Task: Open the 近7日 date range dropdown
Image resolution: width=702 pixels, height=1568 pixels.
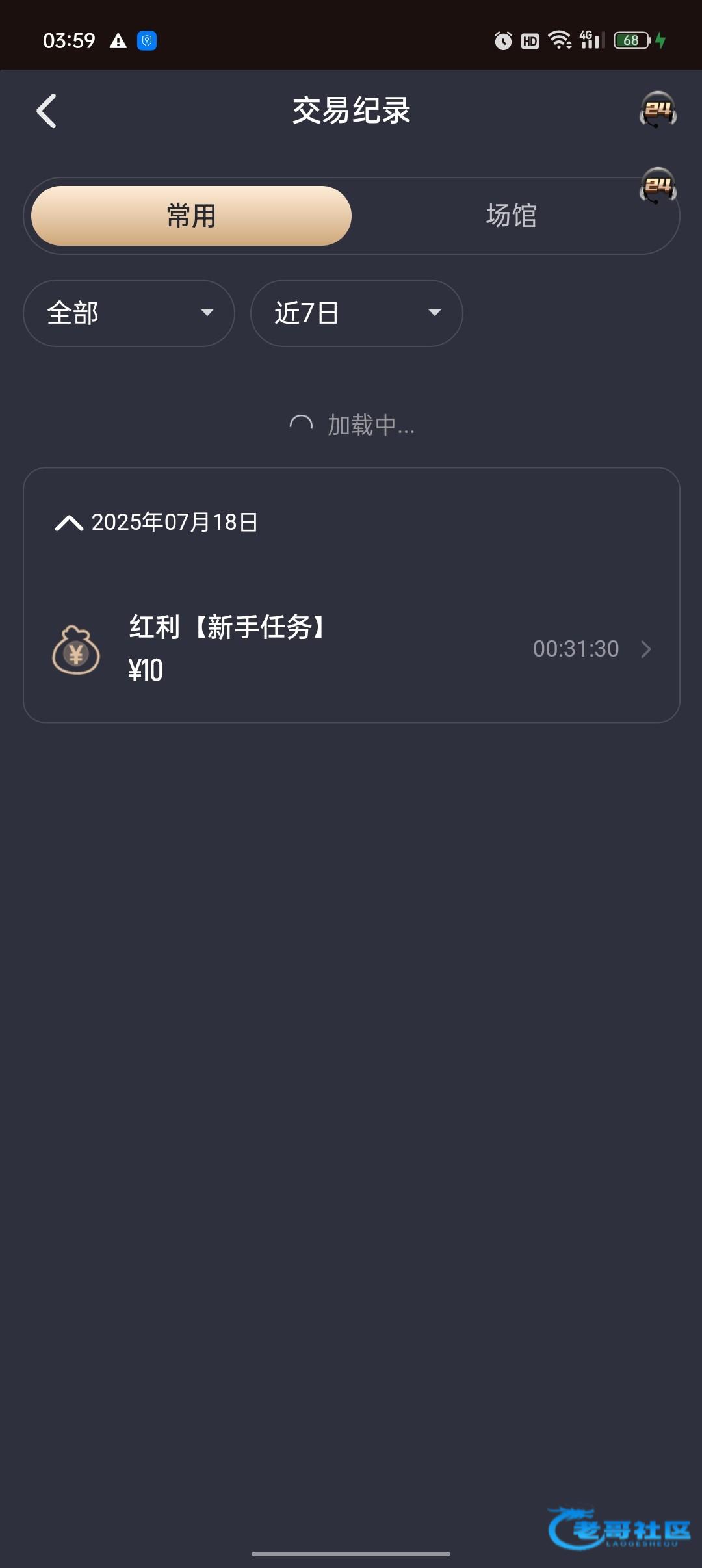Action: point(356,313)
